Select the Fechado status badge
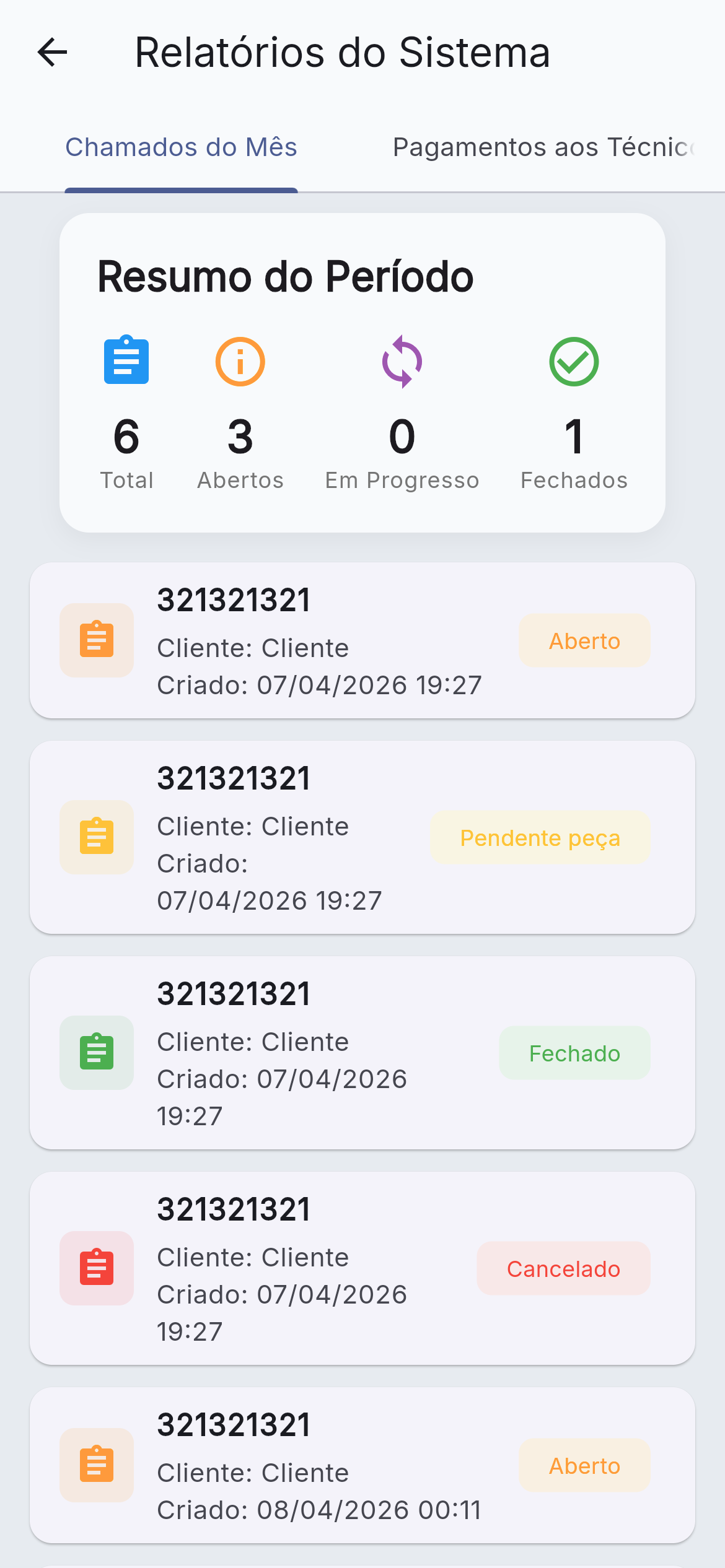The width and height of the screenshot is (725, 1568). 574,1053
